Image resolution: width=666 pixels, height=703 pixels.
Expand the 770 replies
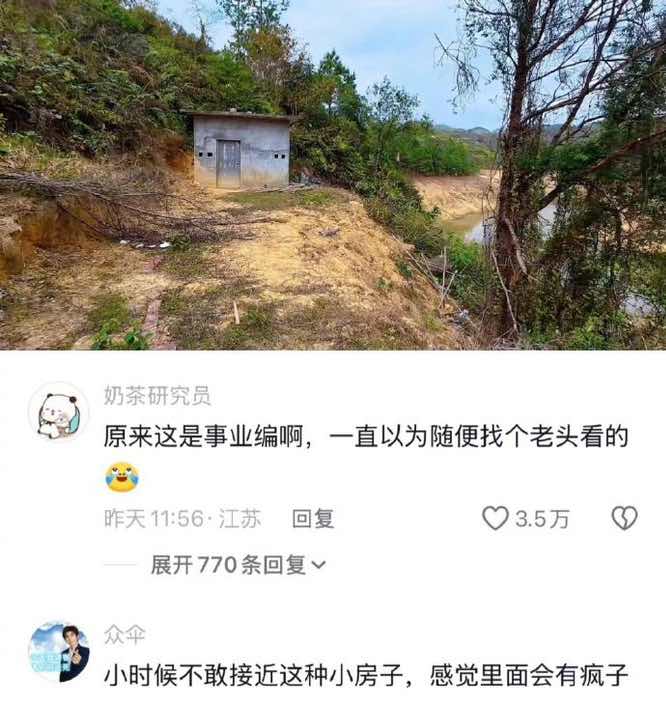(239, 565)
